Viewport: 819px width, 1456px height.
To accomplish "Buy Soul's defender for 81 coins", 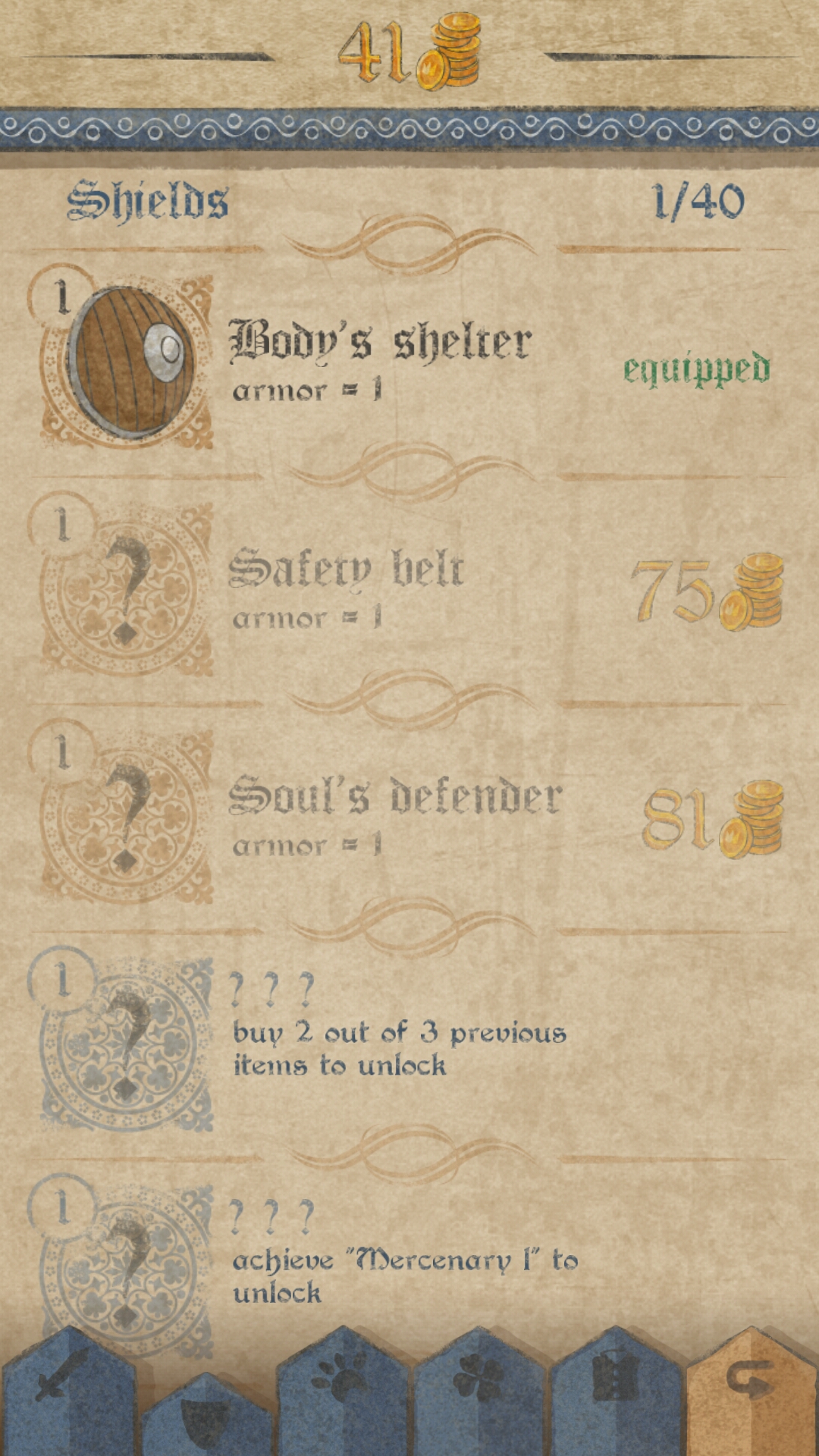I will (713, 819).
